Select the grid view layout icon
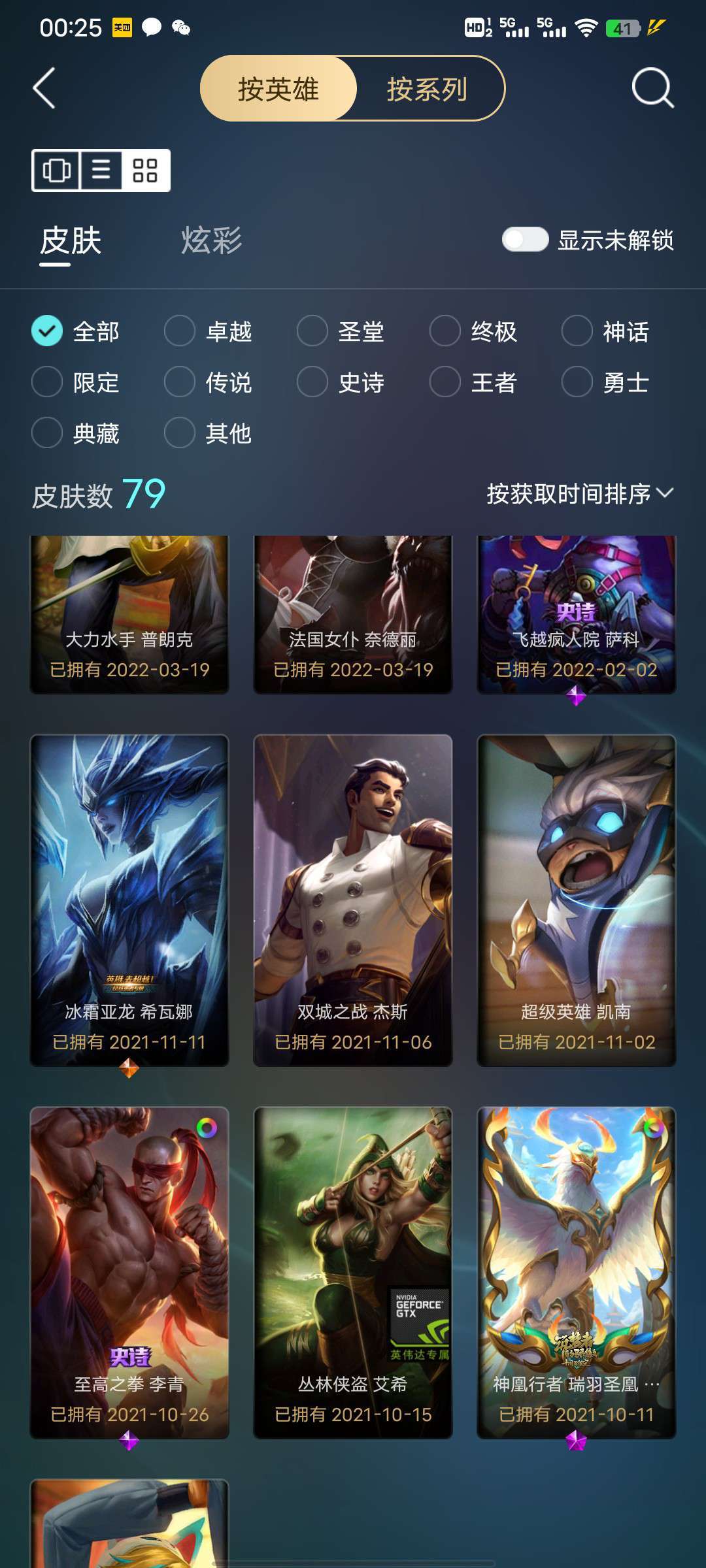 click(x=145, y=171)
